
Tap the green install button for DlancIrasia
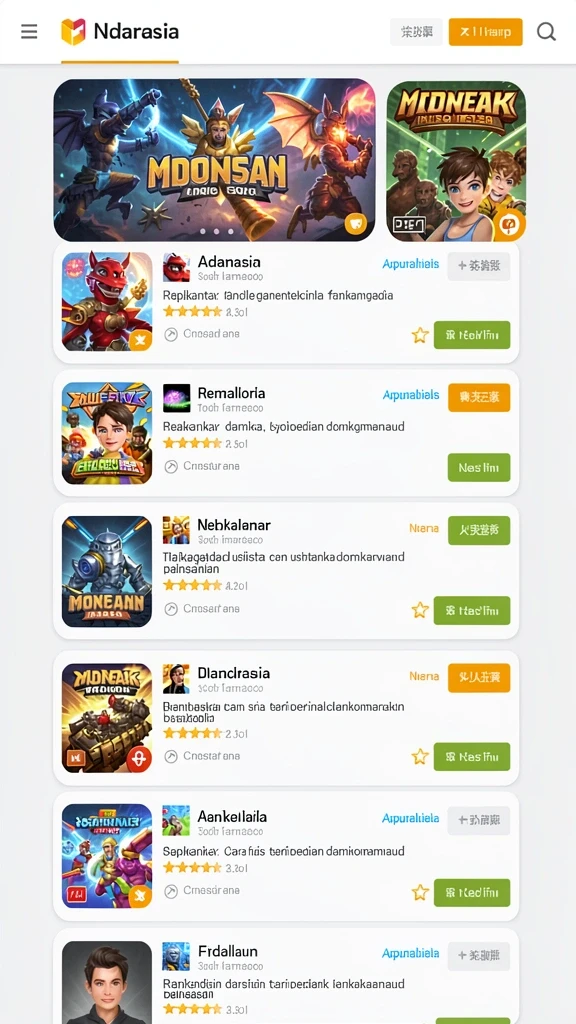coord(472,757)
